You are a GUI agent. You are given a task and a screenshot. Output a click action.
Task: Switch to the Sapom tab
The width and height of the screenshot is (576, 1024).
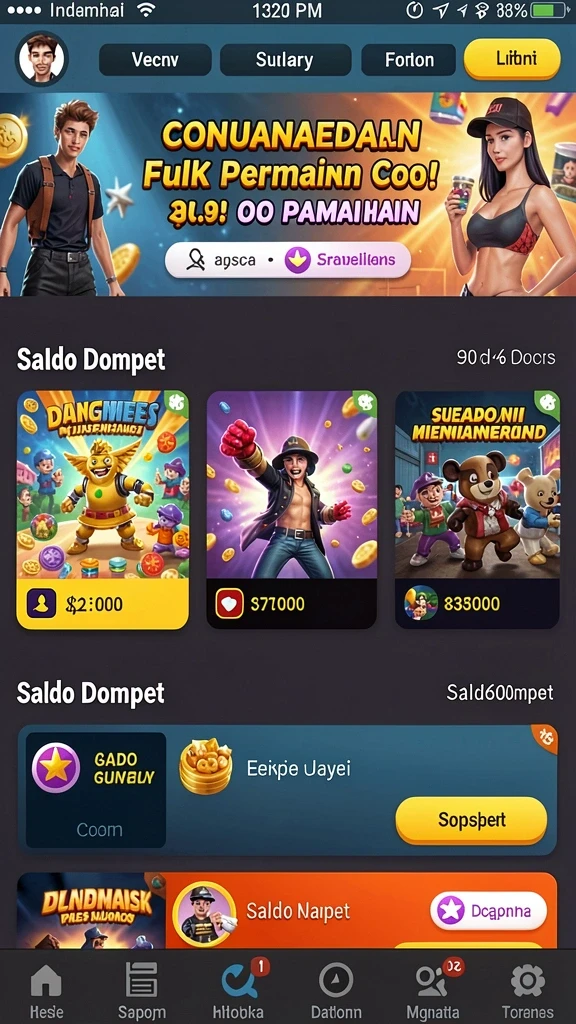141,991
